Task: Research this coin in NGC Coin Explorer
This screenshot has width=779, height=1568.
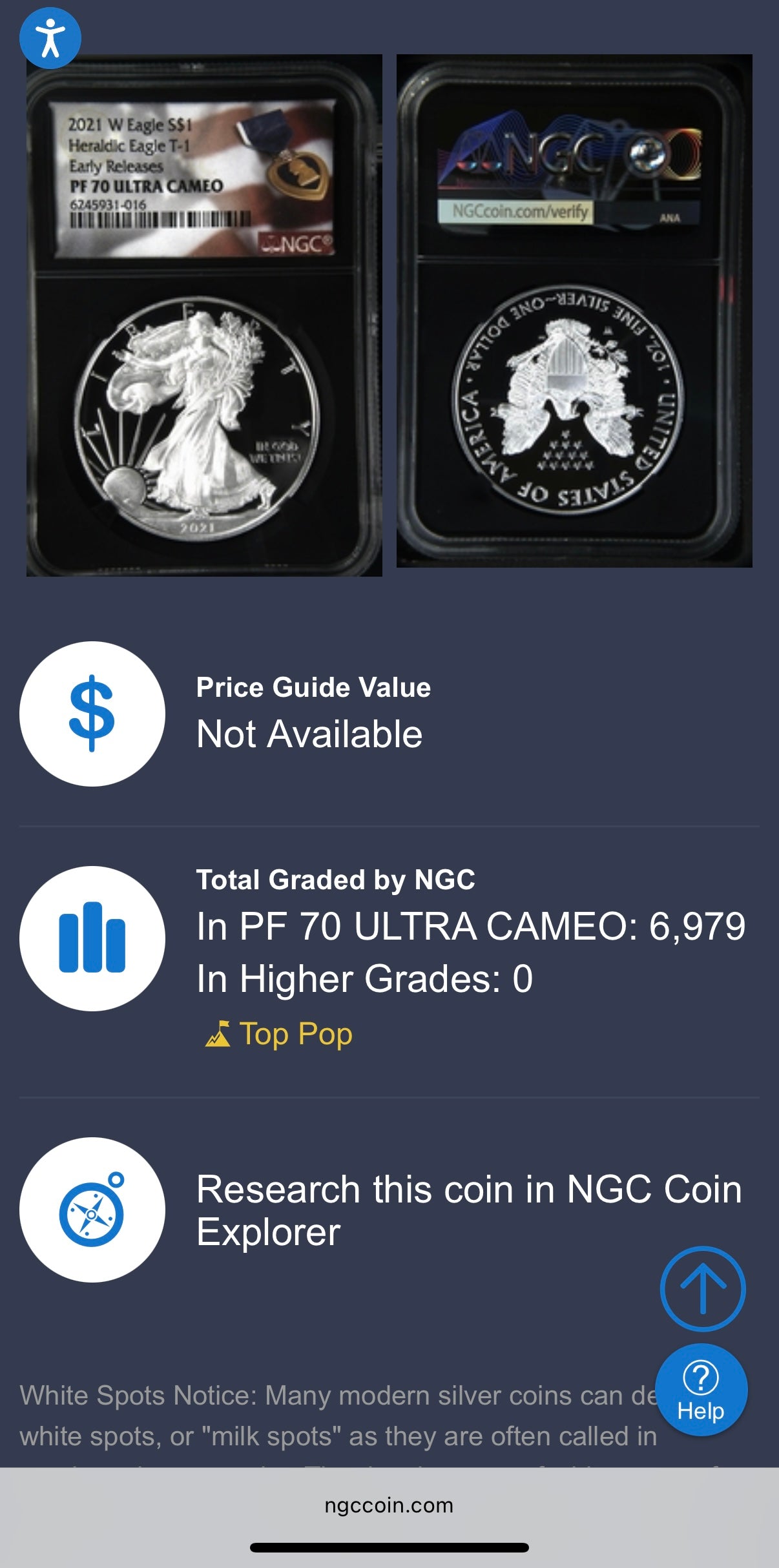Action: (x=468, y=1210)
